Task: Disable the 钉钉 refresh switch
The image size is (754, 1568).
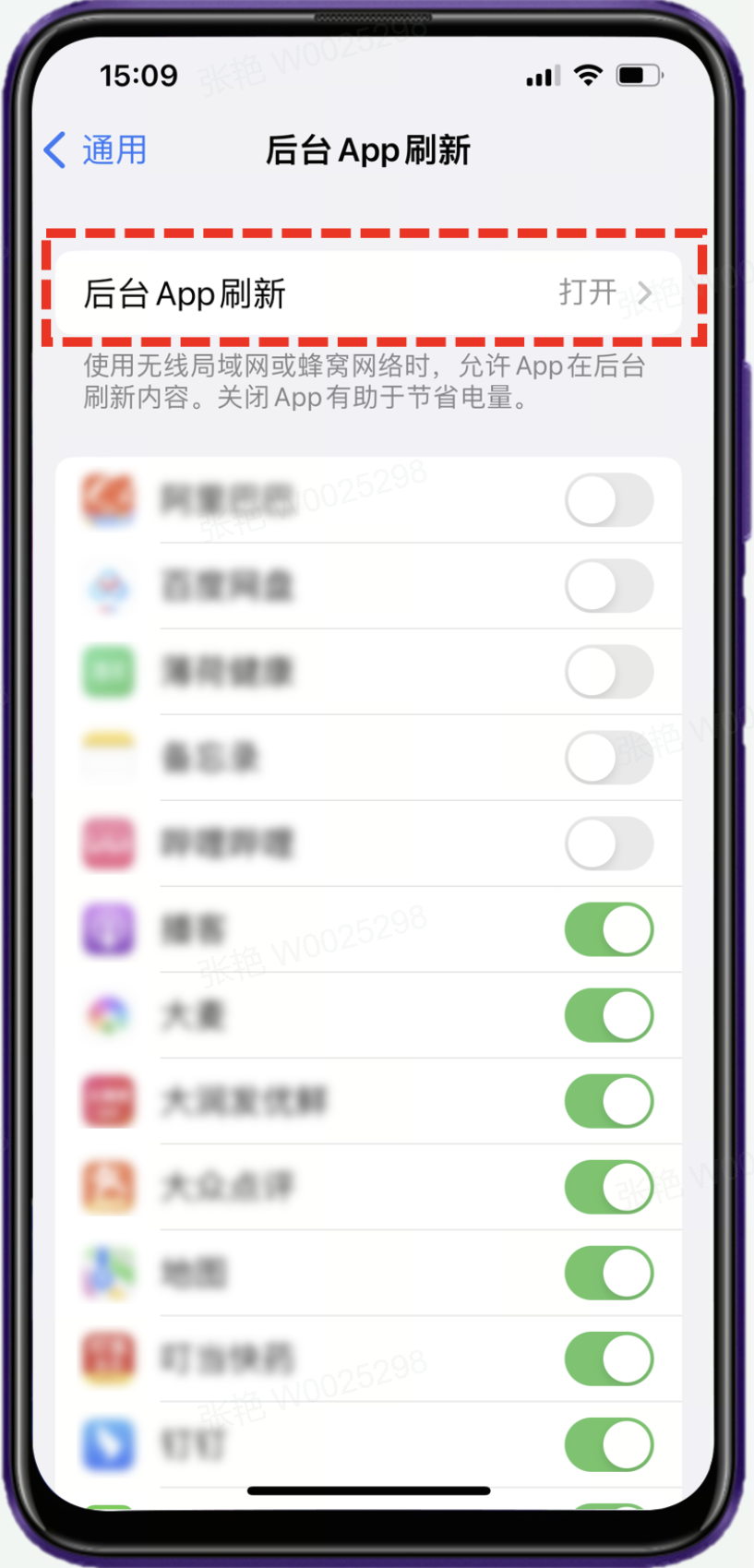Action: (608, 1444)
